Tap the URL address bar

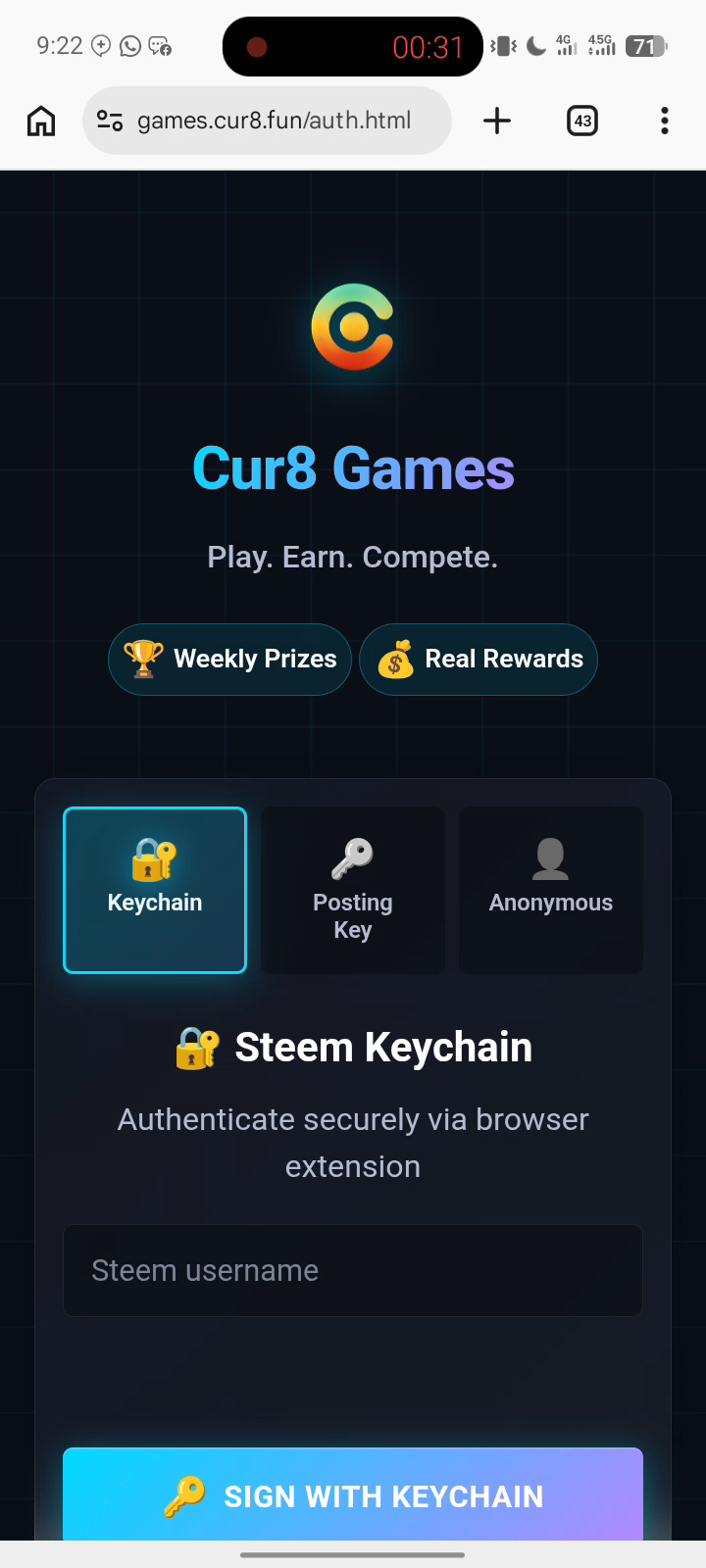click(275, 121)
